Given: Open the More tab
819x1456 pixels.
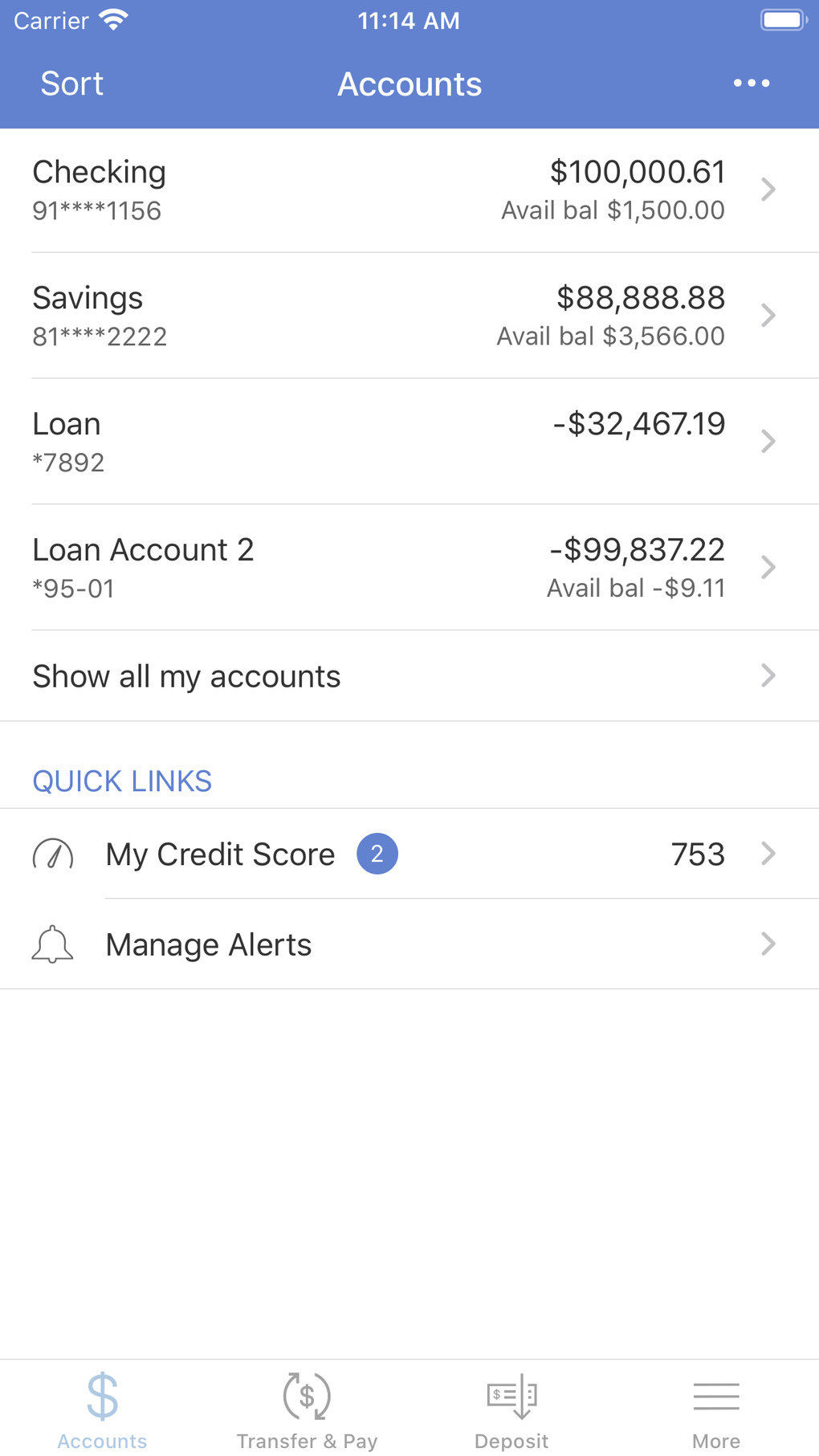Looking at the screenshot, I should [715, 1411].
